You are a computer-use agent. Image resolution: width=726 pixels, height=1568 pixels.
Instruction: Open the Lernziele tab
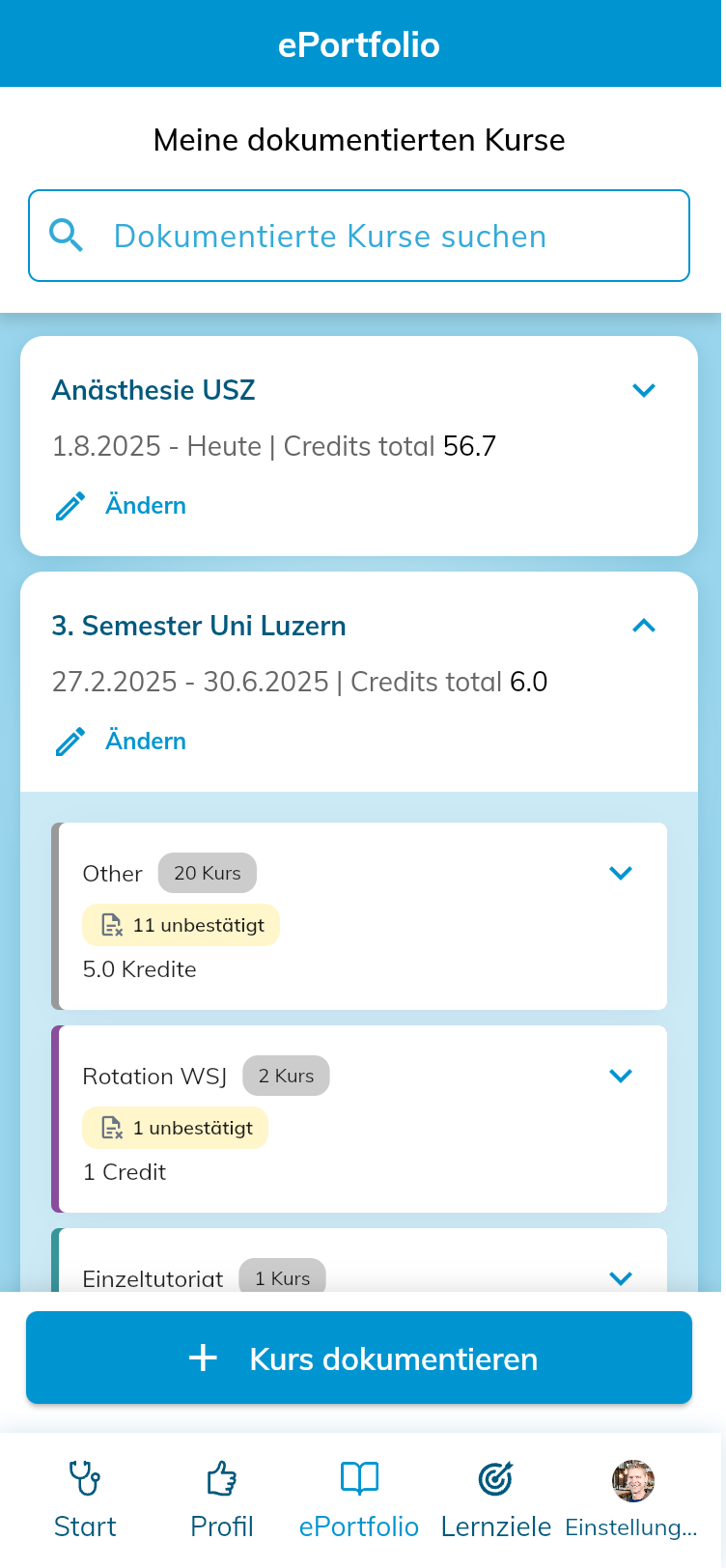(x=496, y=1499)
